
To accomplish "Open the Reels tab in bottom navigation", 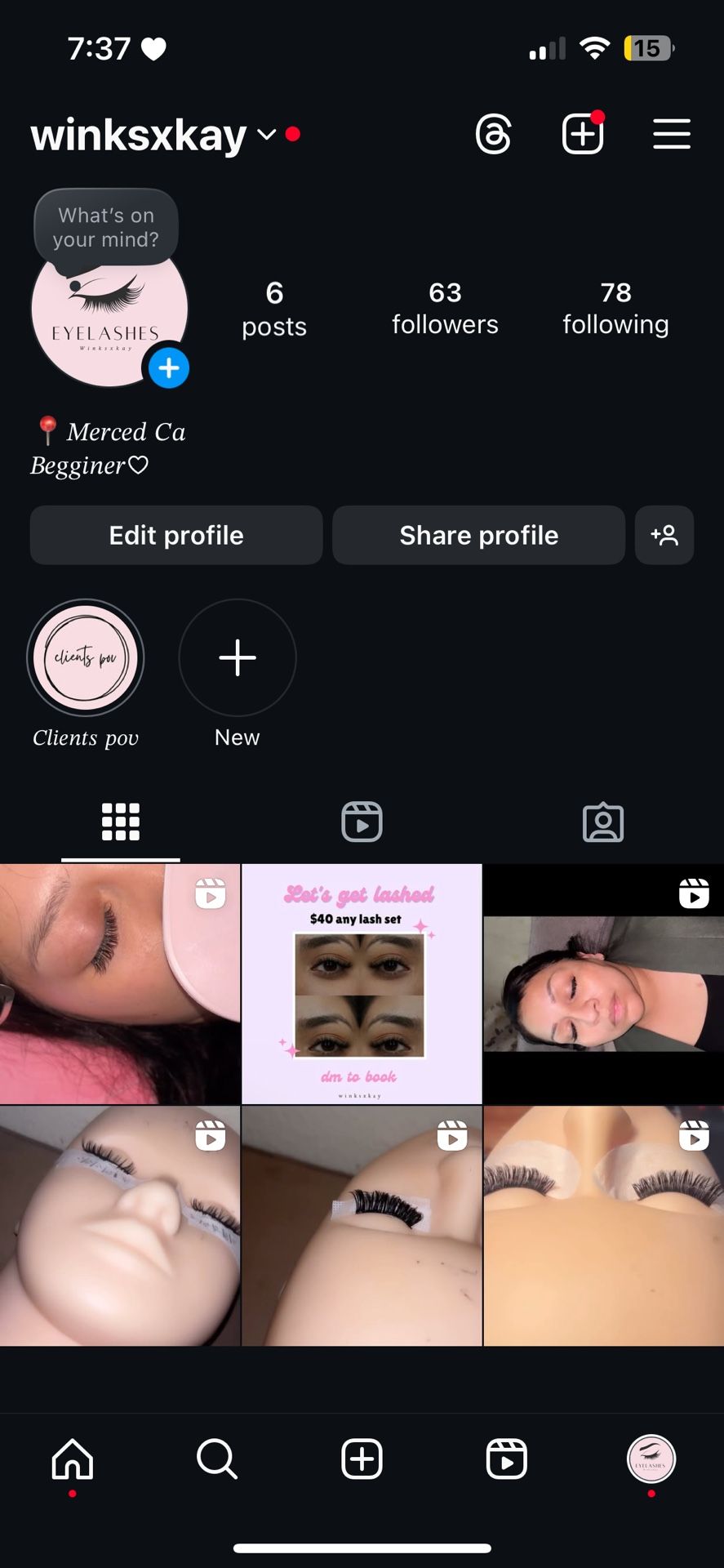I will pyautogui.click(x=506, y=1459).
